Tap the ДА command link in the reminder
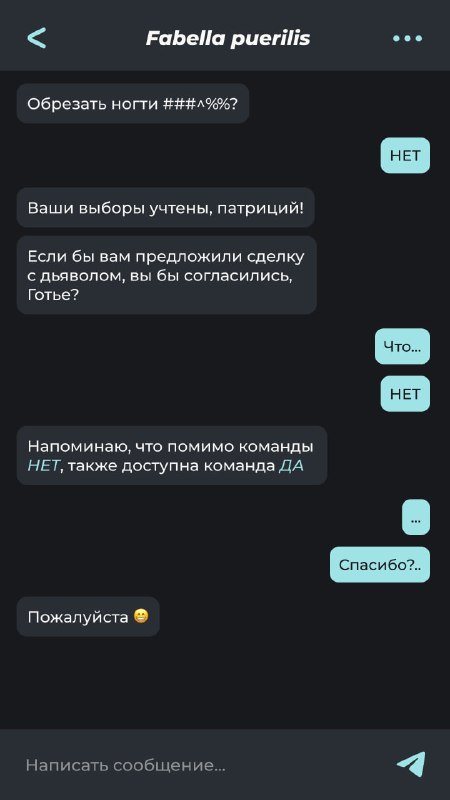450x800 pixels. tap(291, 466)
